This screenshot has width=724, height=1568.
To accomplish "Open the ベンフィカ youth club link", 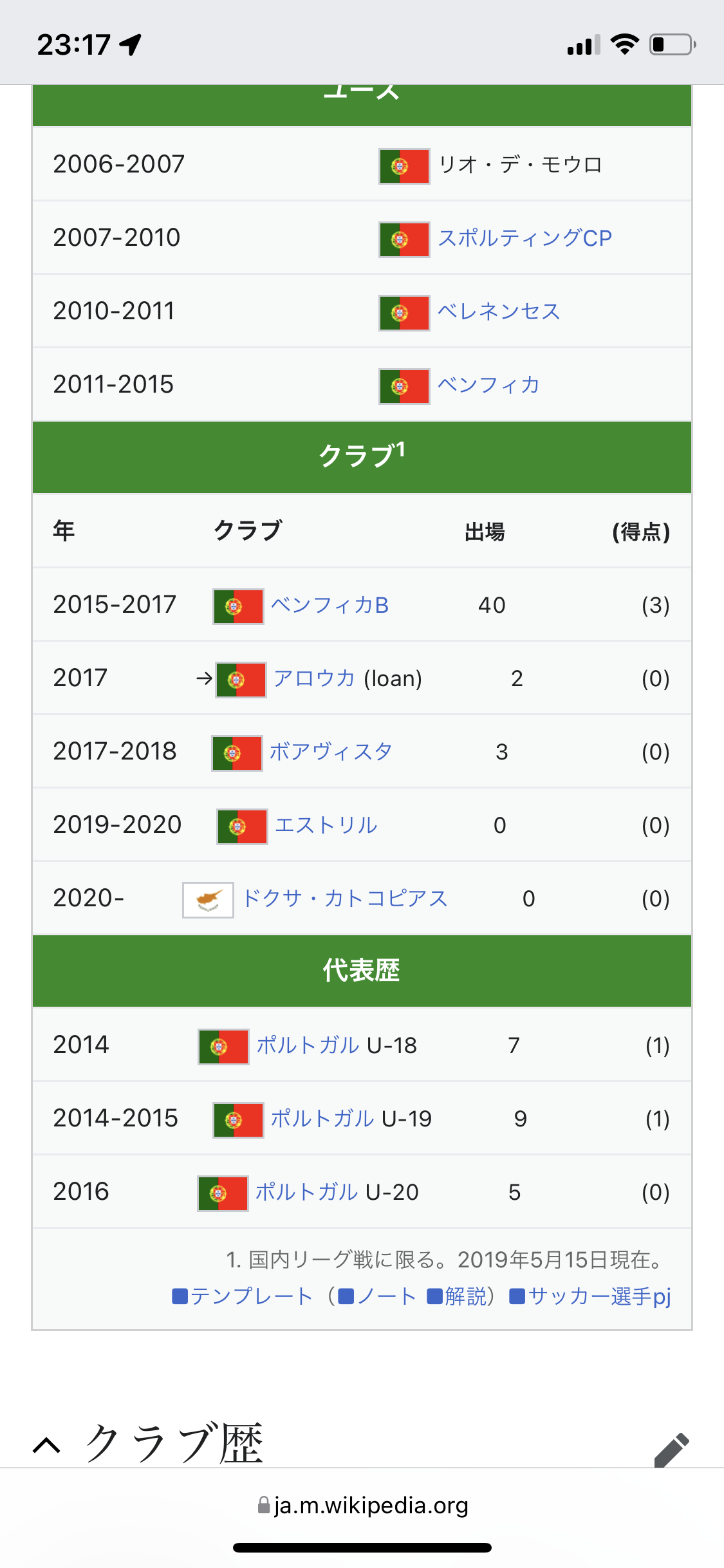I will click(488, 385).
